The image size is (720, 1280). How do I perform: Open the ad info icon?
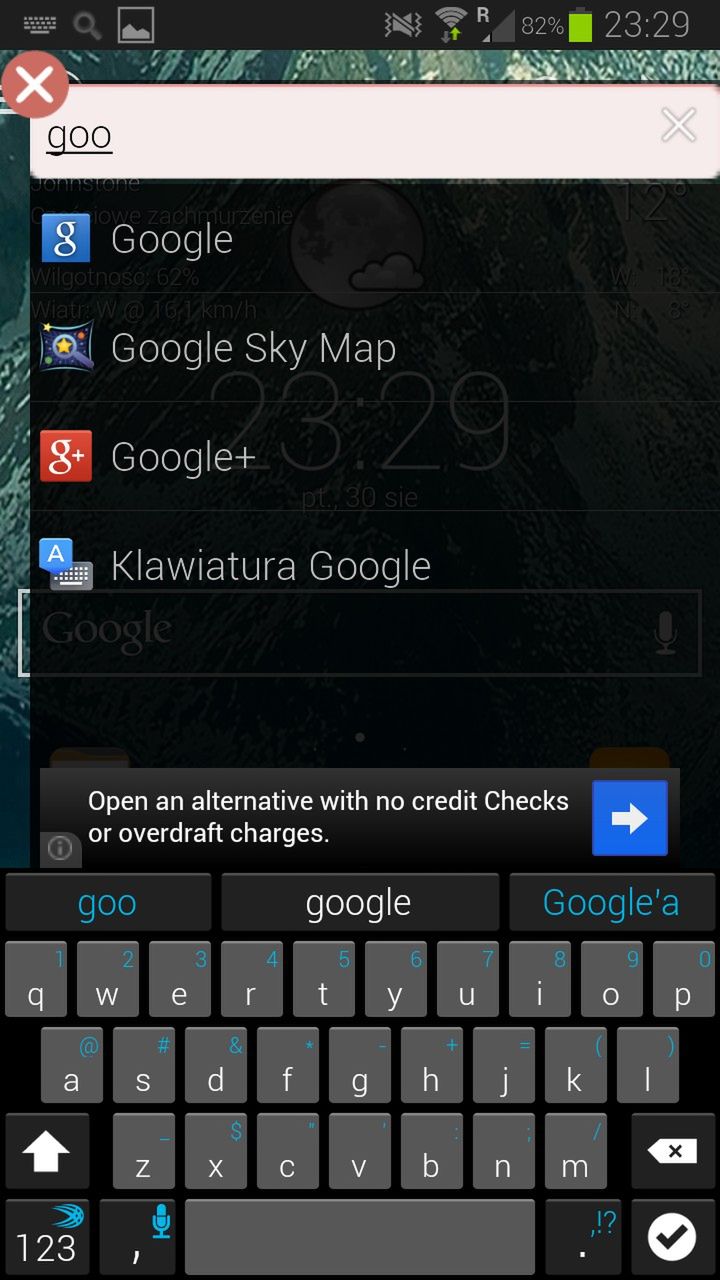tap(60, 849)
